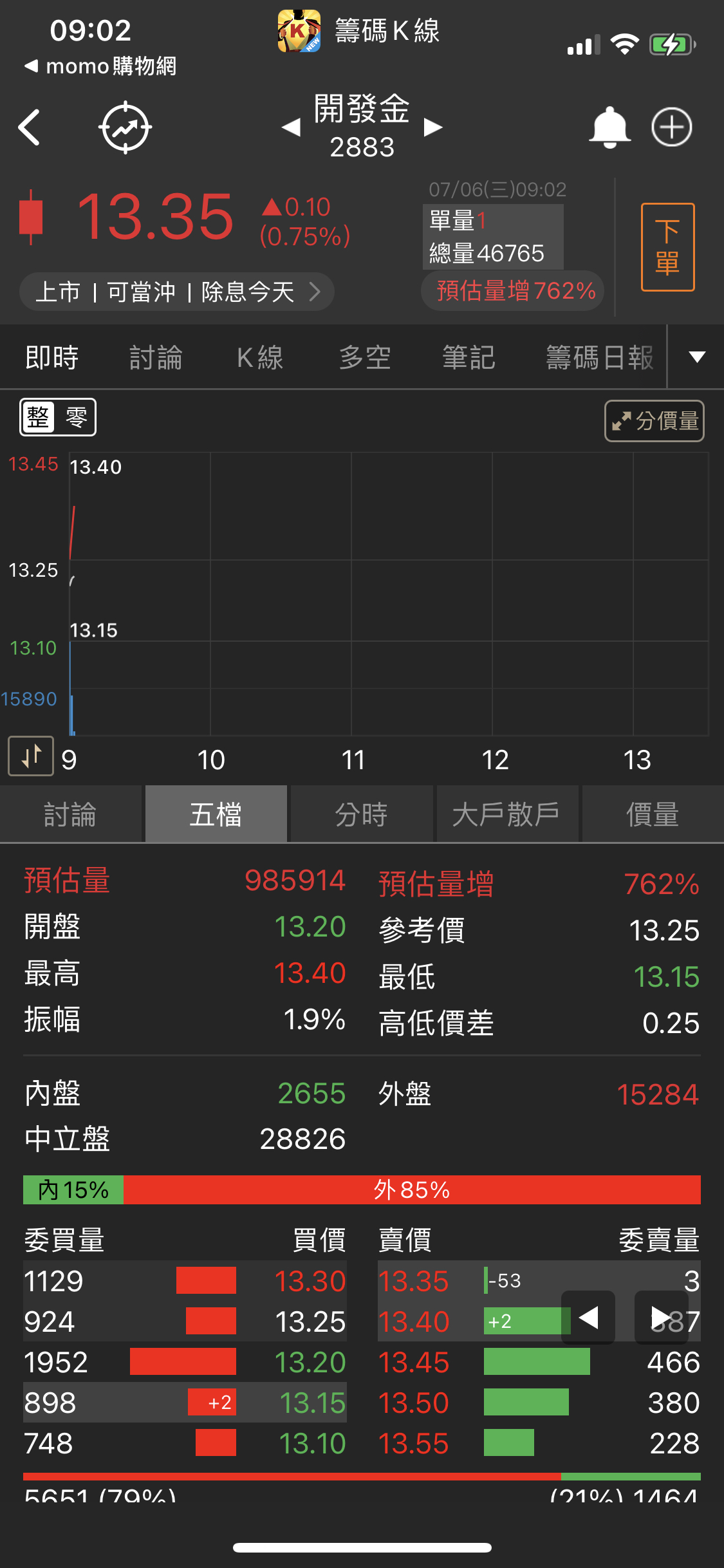
Task: Switch to the next stock with right triangle
Action: tap(433, 127)
